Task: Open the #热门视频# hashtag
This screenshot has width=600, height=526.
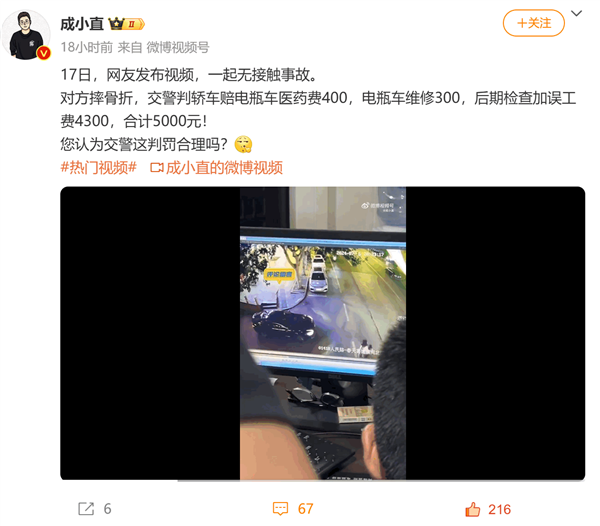Action: (x=98, y=167)
